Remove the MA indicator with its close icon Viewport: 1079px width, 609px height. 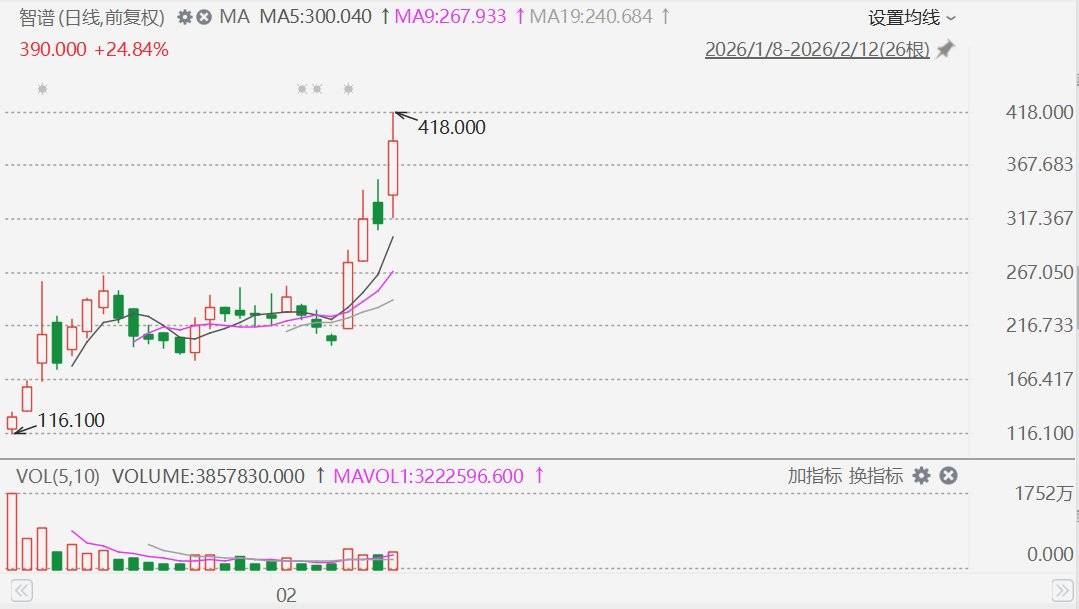[x=204, y=17]
